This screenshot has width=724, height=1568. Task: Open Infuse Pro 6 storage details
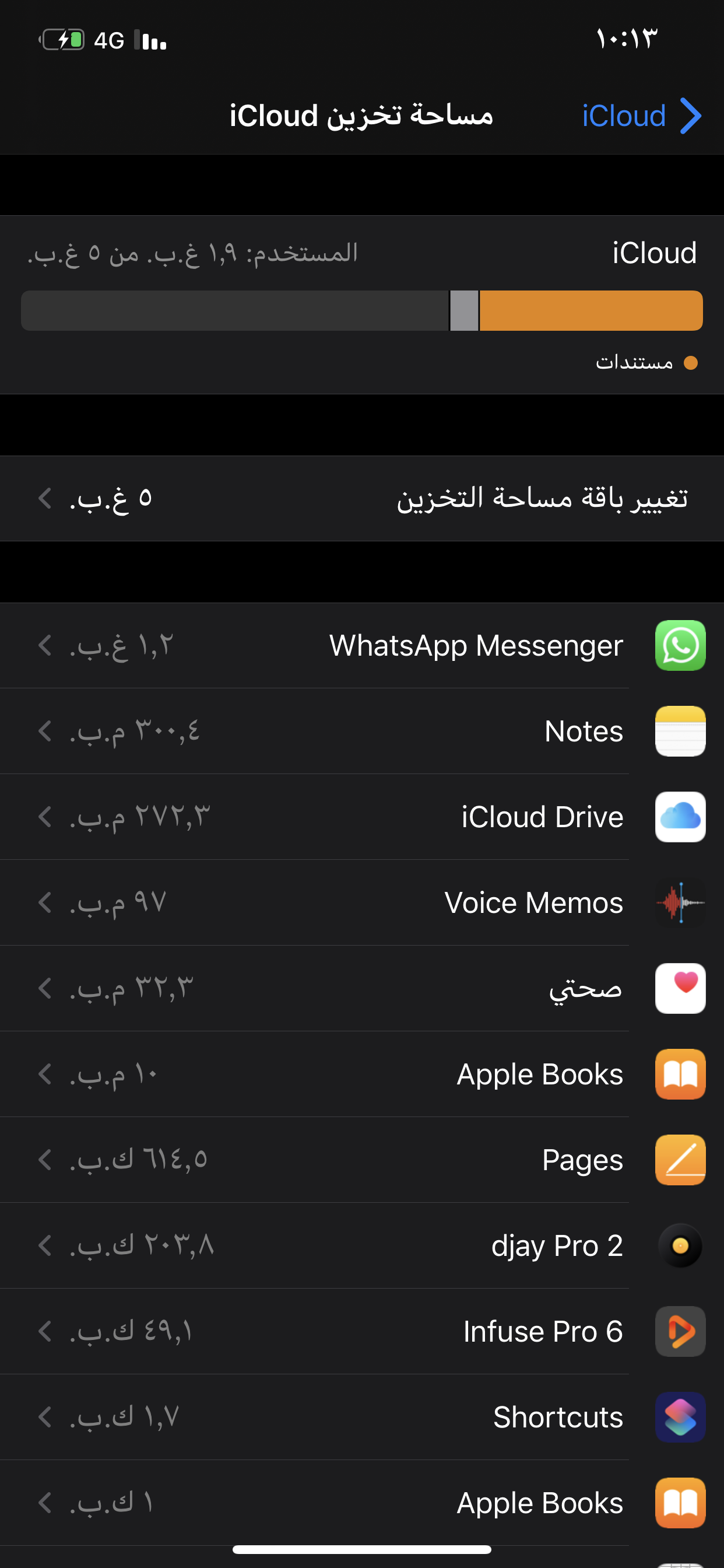pyautogui.click(x=362, y=1332)
